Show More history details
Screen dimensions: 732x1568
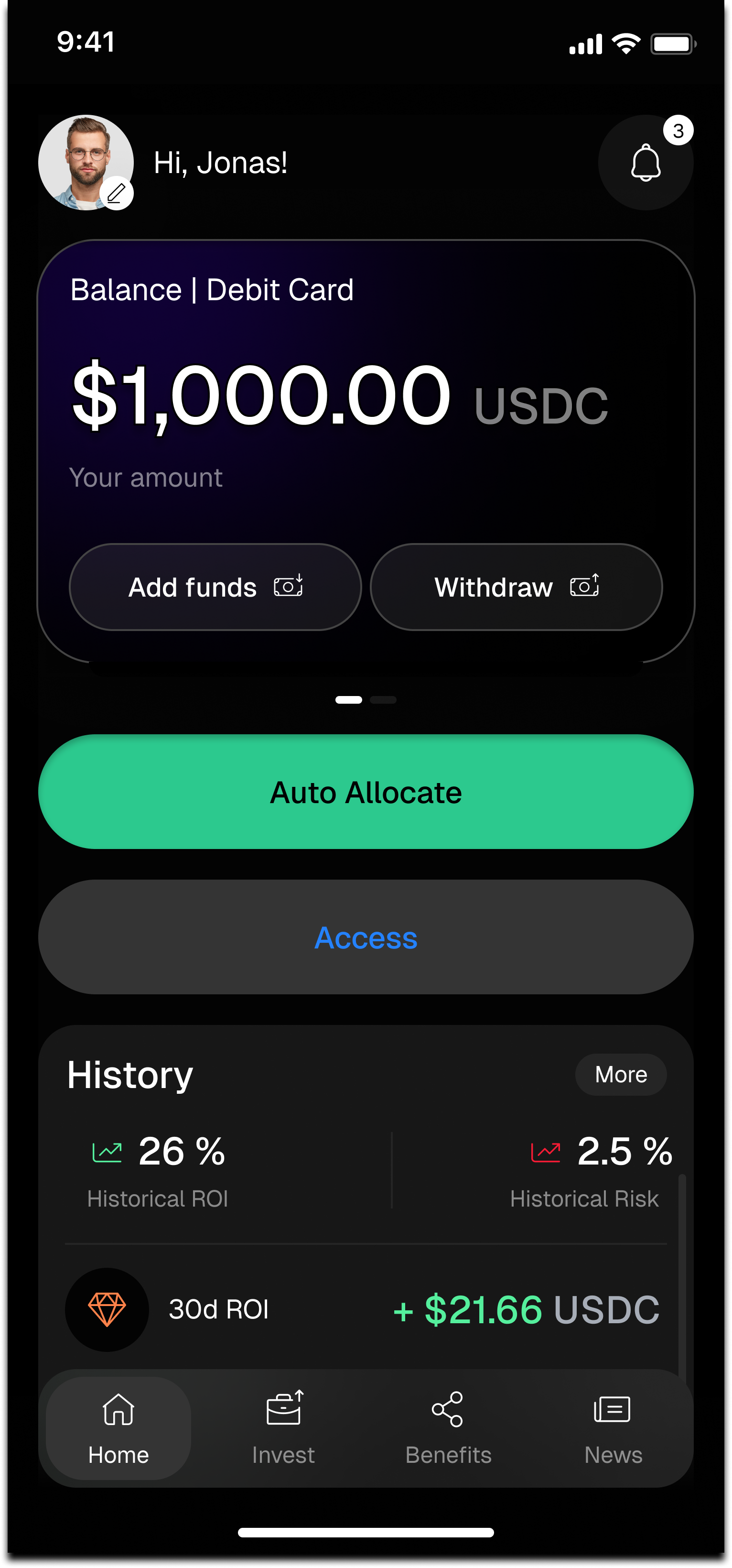pos(621,1074)
